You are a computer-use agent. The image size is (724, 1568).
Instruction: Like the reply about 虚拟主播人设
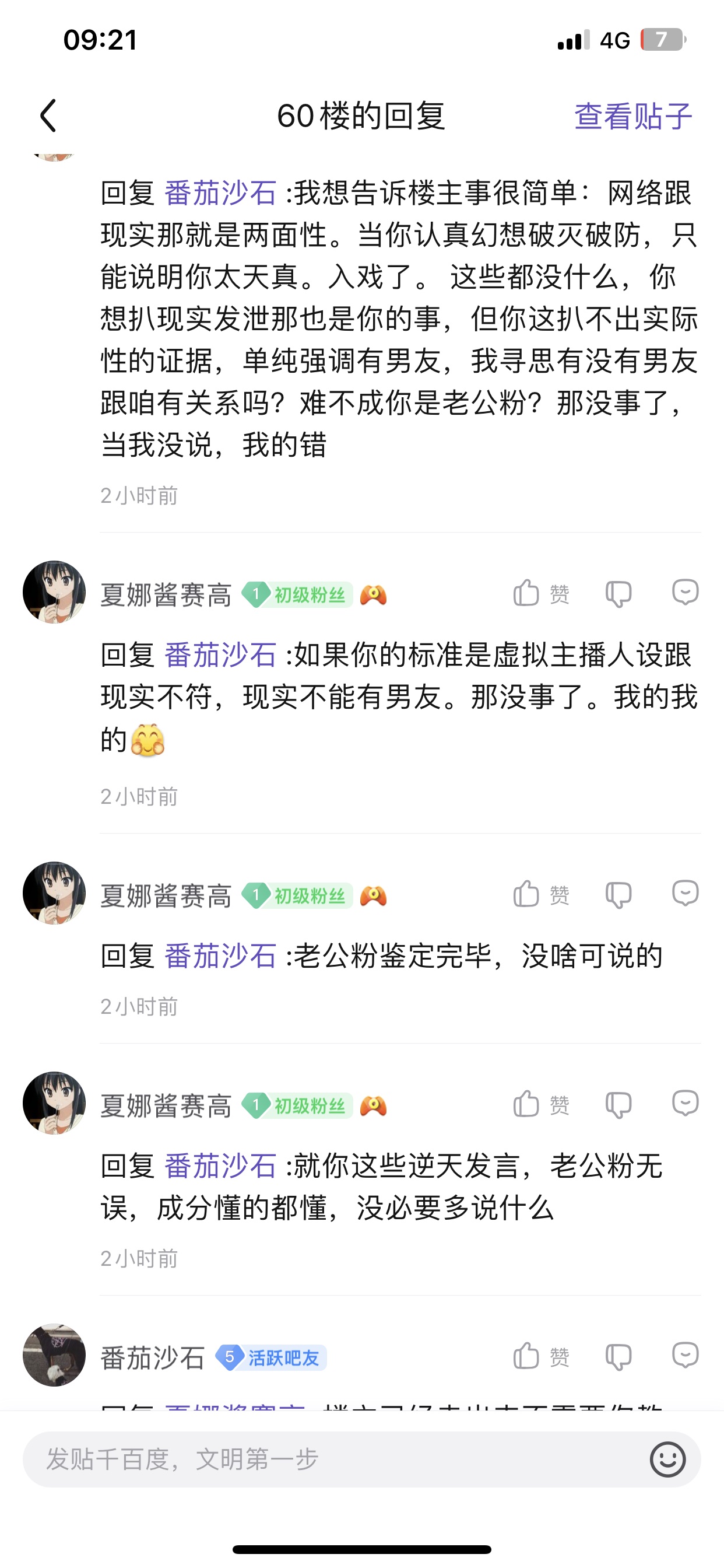pyautogui.click(x=540, y=593)
